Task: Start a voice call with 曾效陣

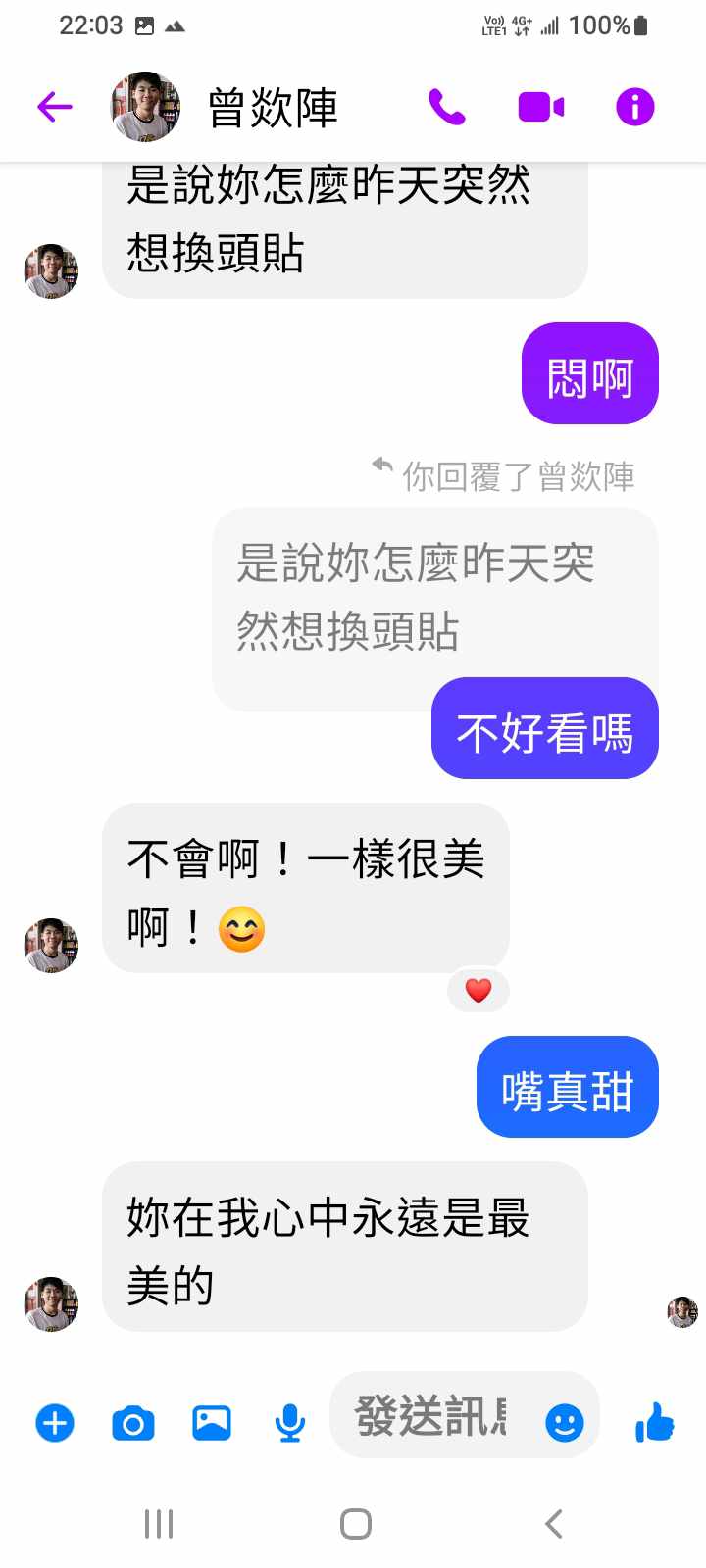Action: point(447,107)
